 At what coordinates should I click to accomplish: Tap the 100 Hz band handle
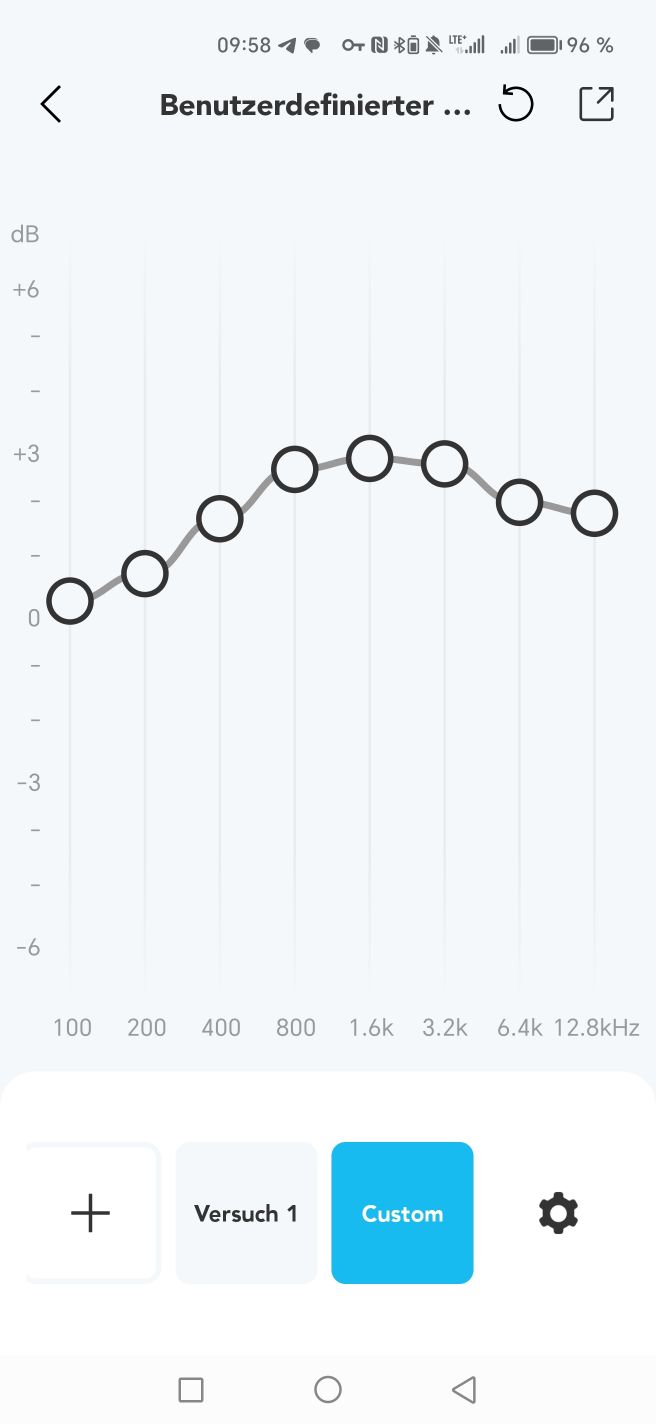(x=70, y=601)
